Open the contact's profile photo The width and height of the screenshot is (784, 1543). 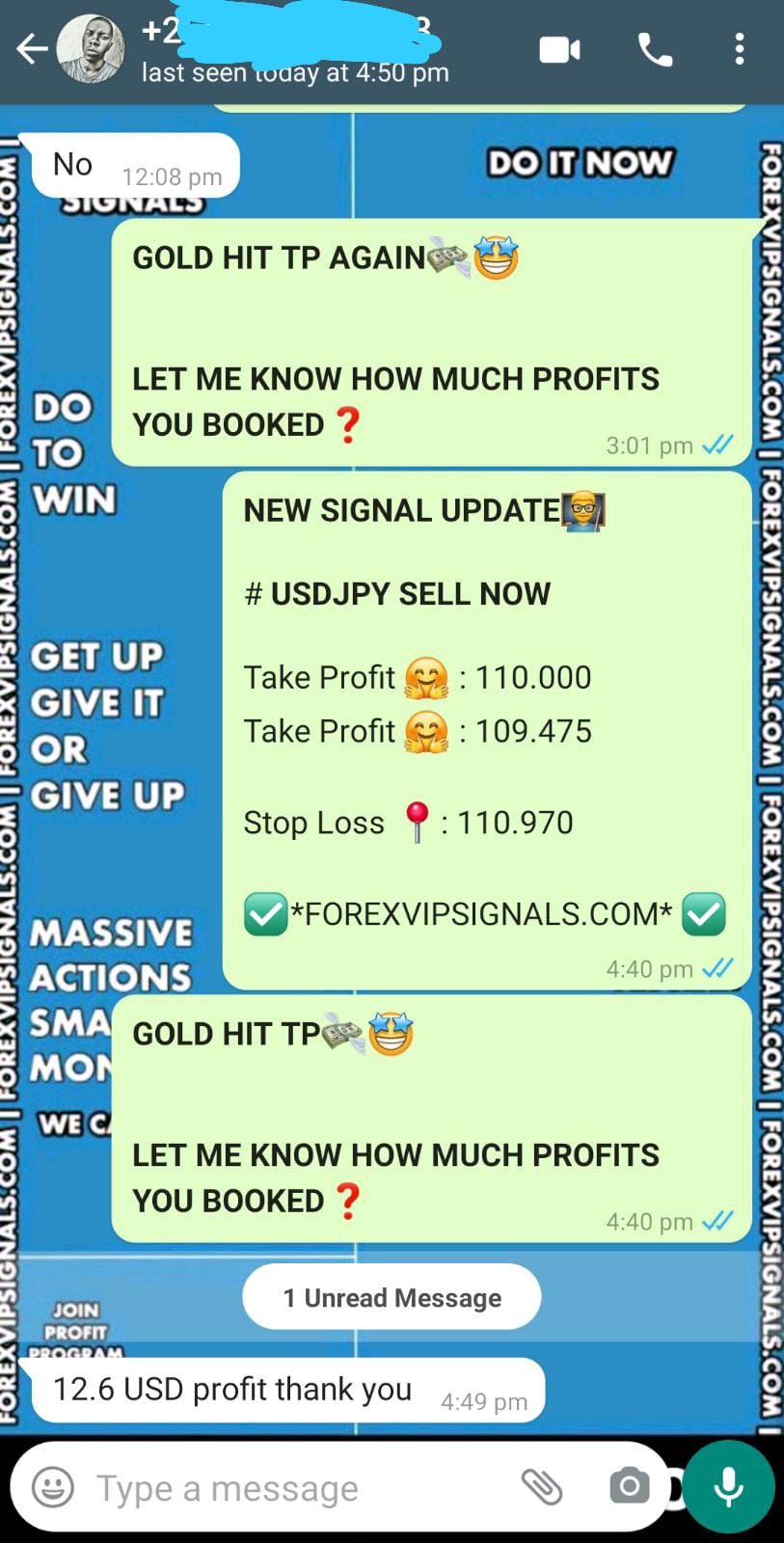coord(90,48)
